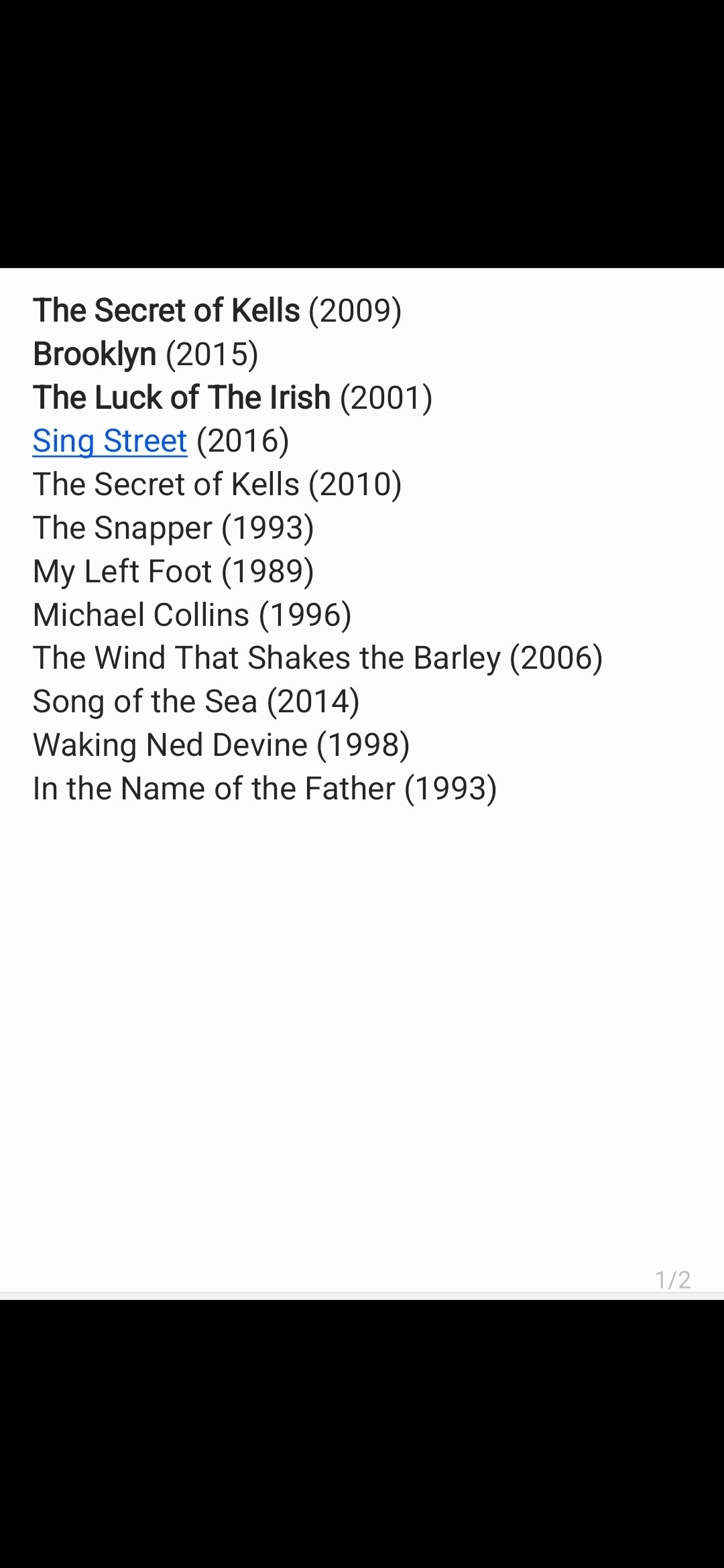The width and height of the screenshot is (724, 1568).
Task: Open the Sing Street link
Action: coord(110,441)
